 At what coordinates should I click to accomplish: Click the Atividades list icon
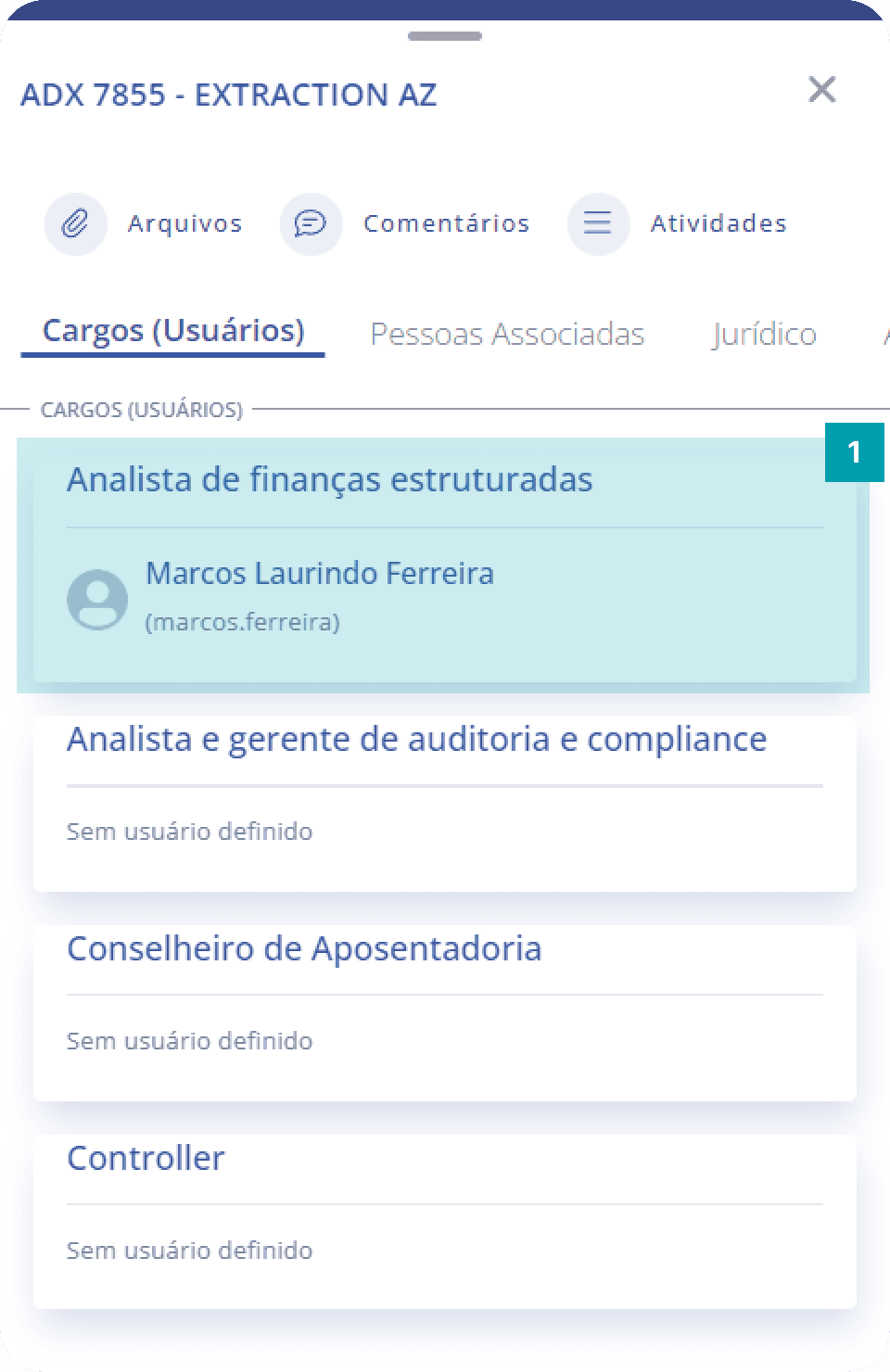coord(598,223)
